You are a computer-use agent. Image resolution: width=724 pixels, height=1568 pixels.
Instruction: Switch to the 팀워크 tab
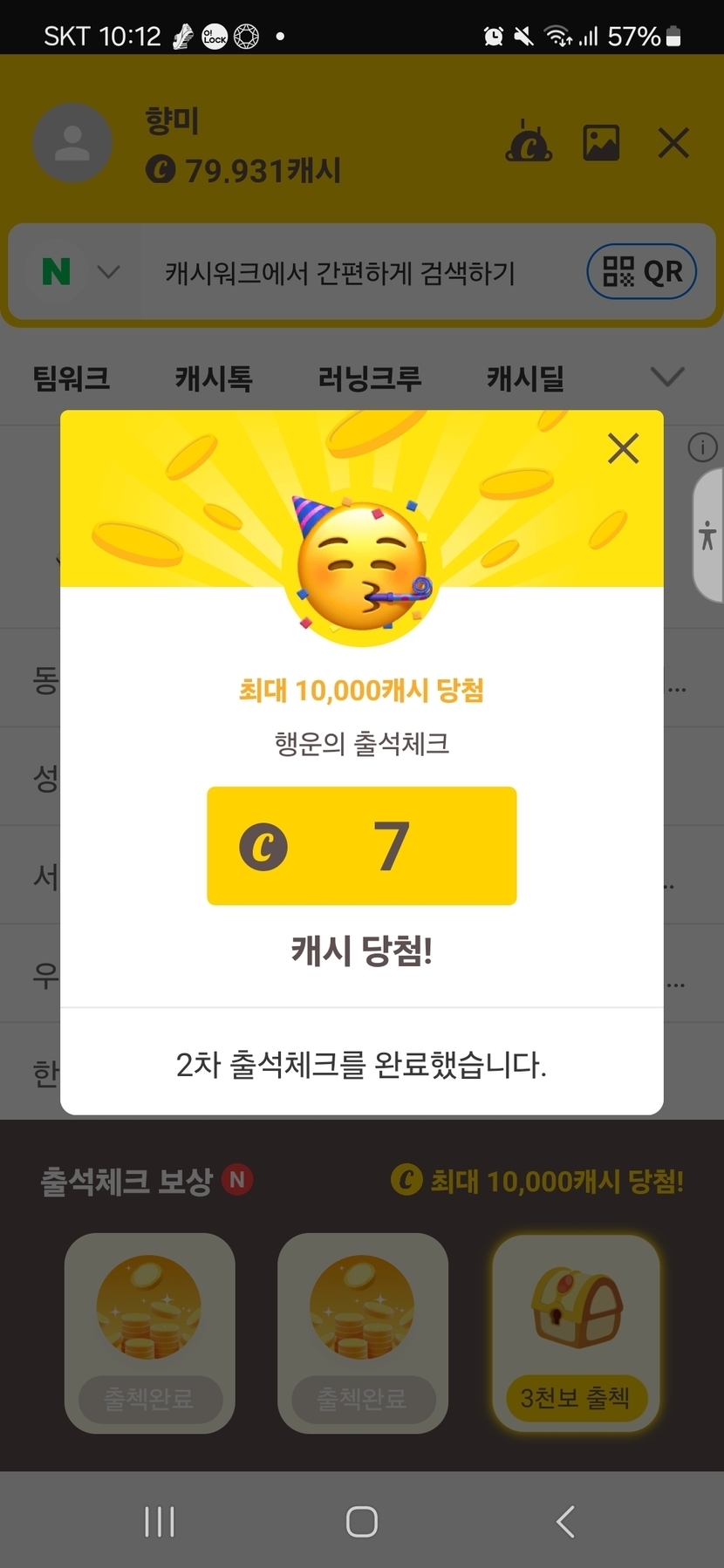pyautogui.click(x=72, y=378)
